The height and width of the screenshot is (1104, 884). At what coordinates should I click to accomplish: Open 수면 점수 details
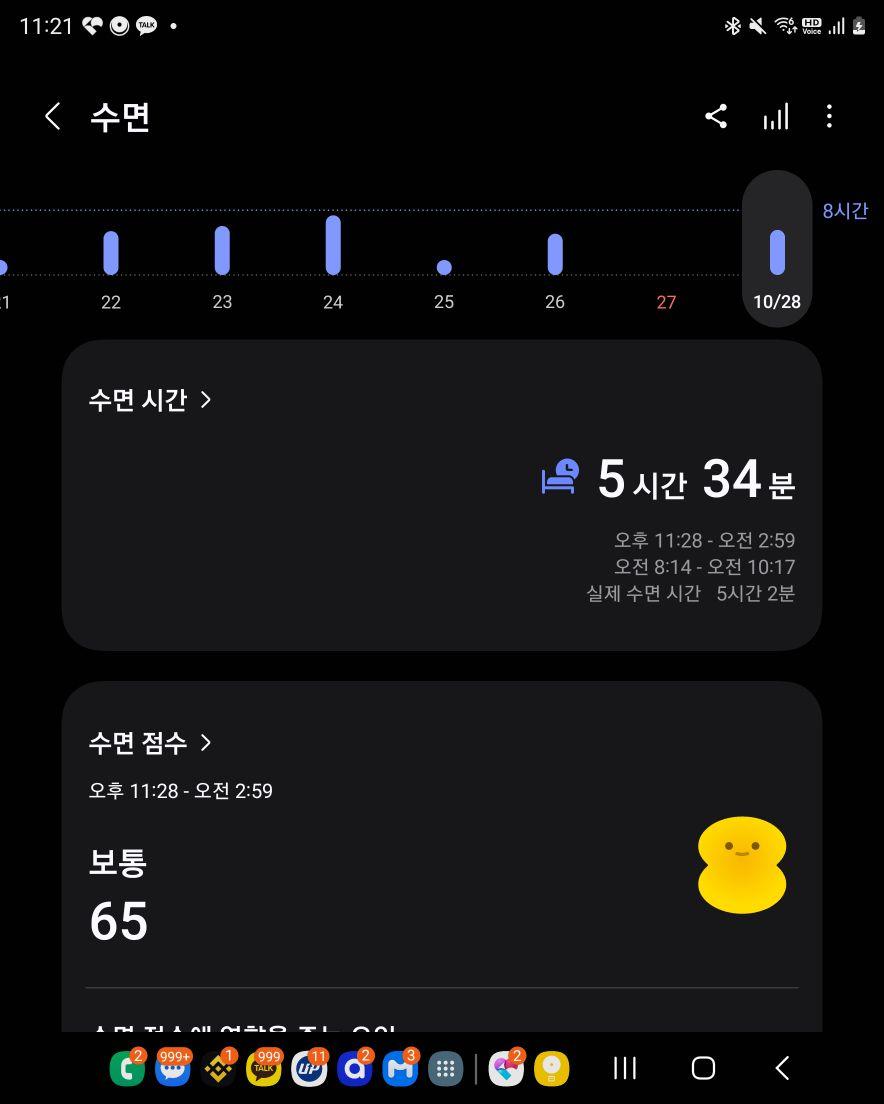(150, 743)
